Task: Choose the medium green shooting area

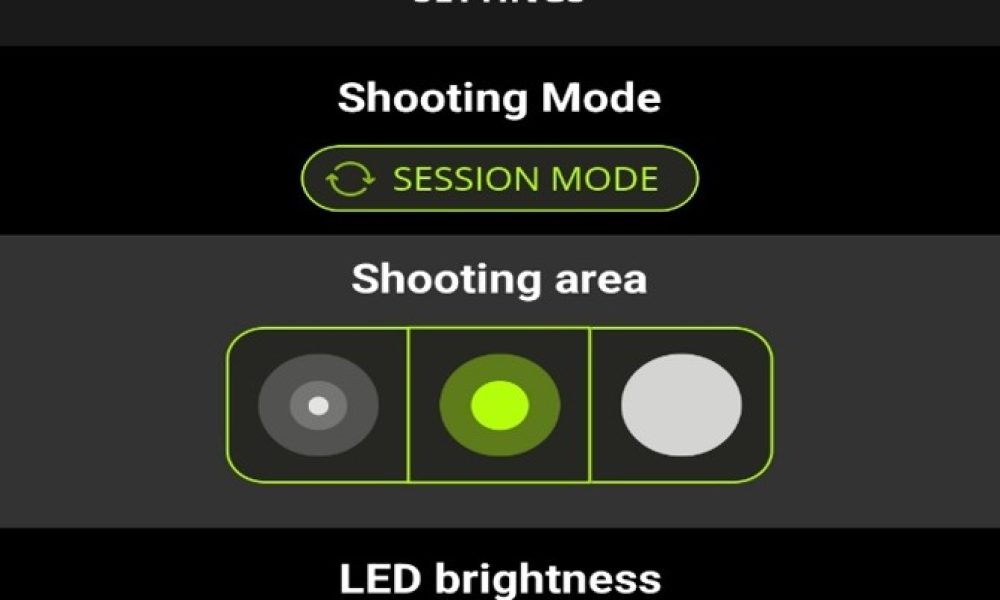Action: click(499, 405)
